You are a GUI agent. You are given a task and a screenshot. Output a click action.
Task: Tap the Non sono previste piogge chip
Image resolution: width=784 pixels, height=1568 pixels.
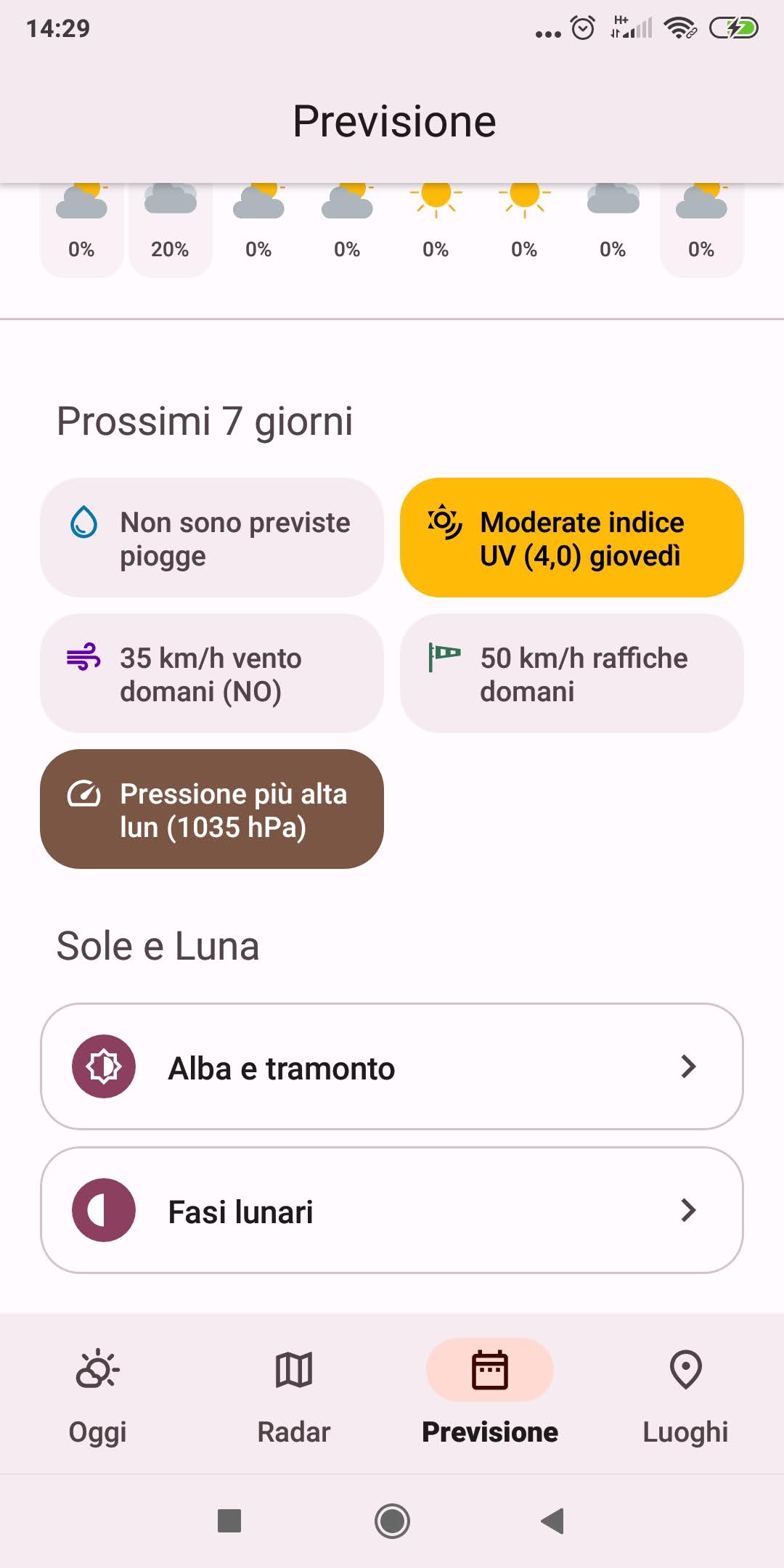[211, 538]
